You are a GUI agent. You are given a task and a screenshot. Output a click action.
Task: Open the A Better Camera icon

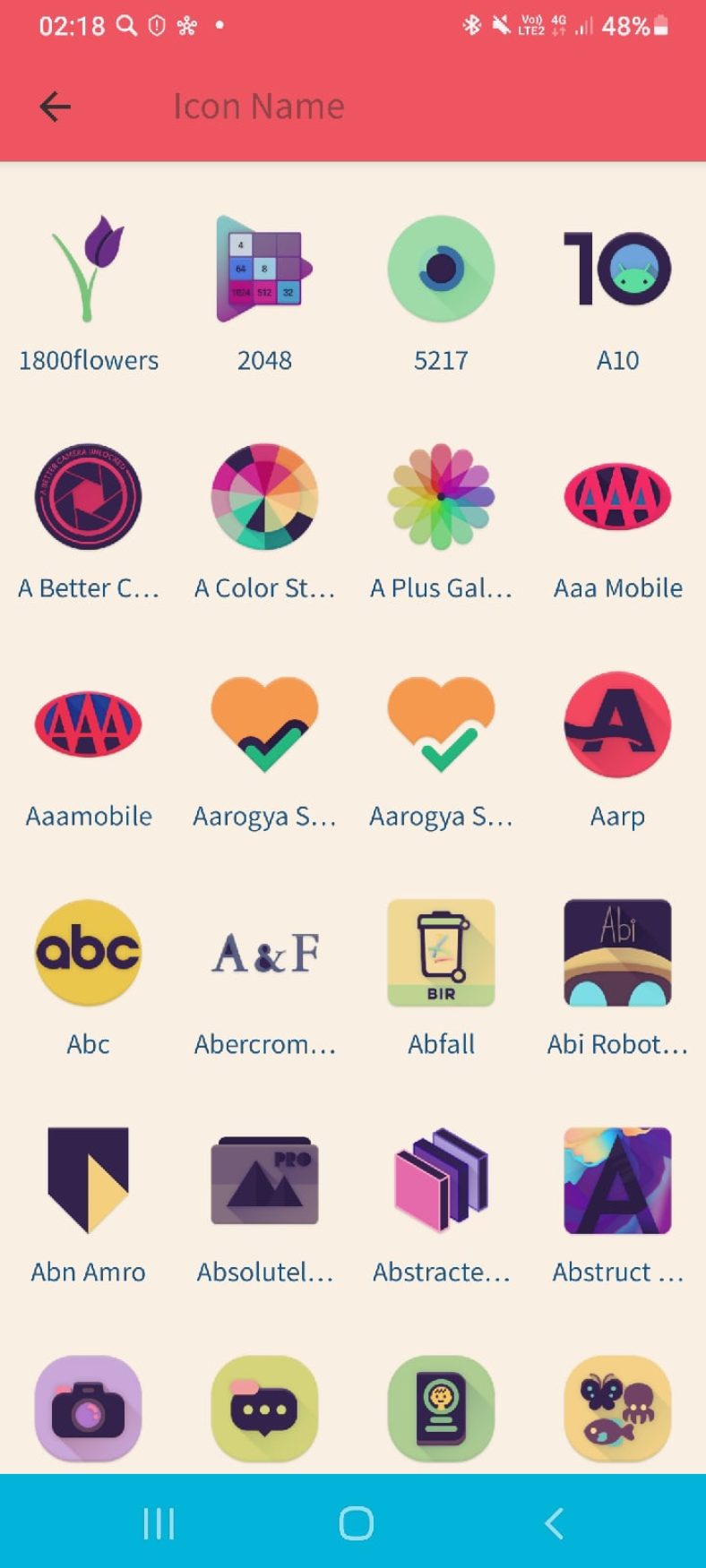pos(88,497)
